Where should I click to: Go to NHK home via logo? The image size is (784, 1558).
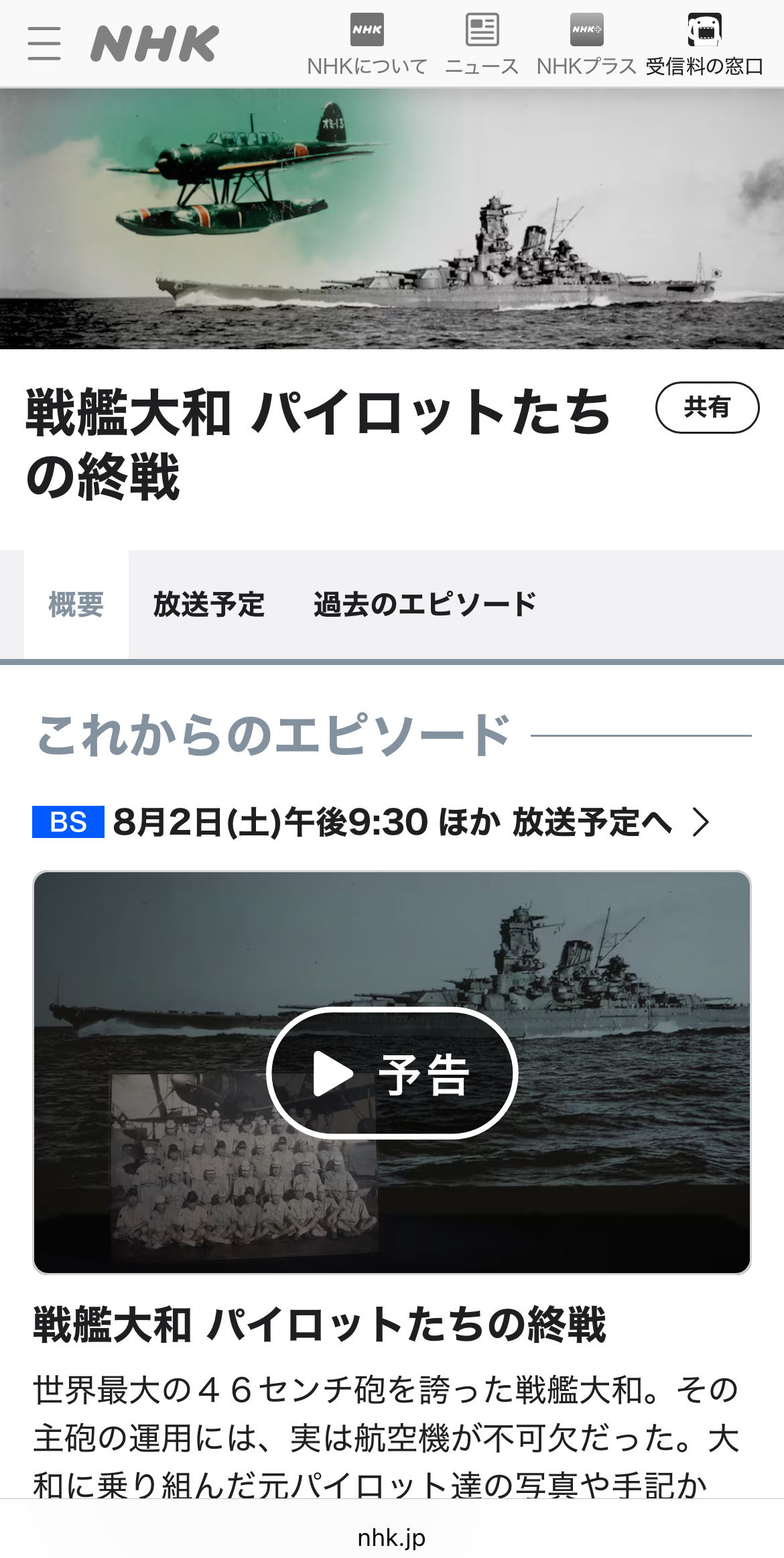click(x=155, y=44)
